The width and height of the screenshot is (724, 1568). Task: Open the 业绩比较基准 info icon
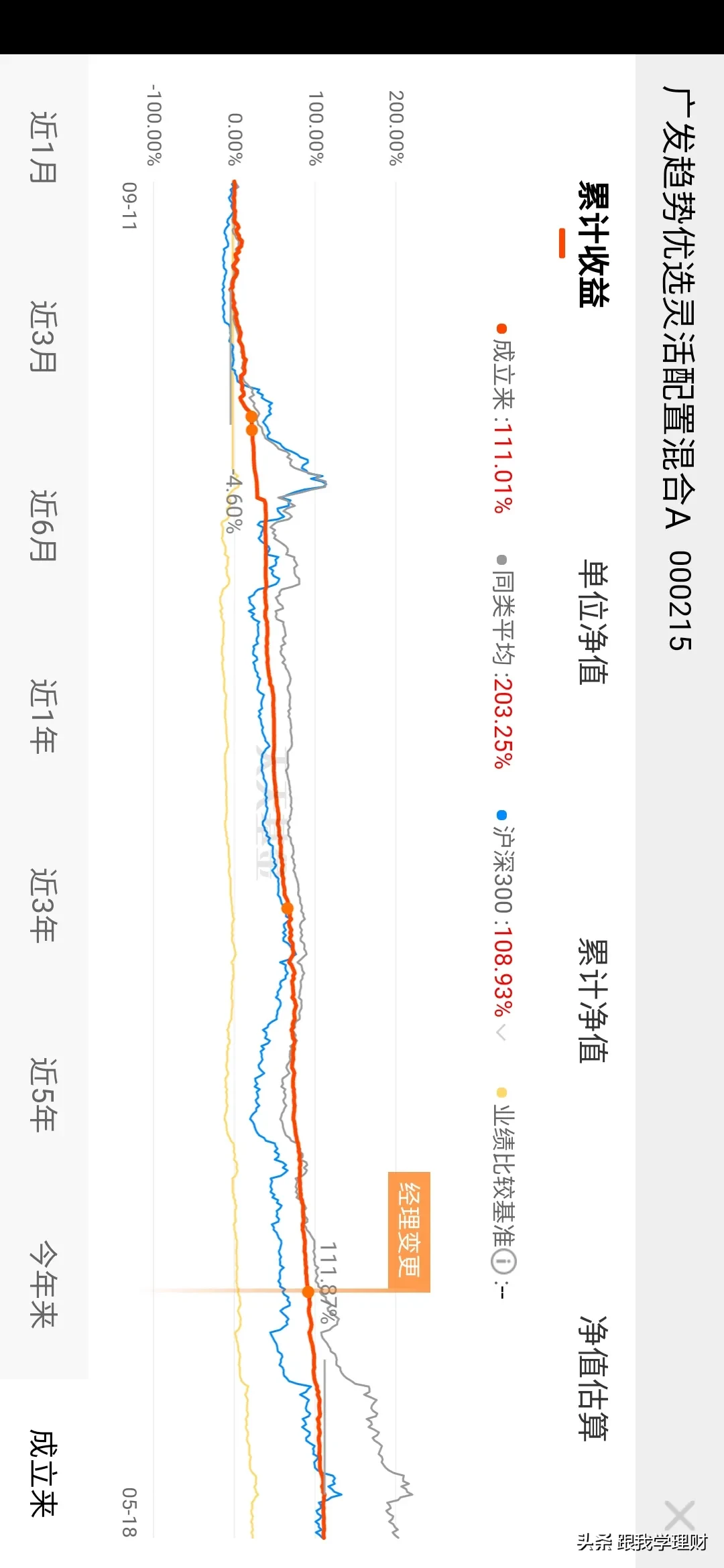[x=503, y=1262]
